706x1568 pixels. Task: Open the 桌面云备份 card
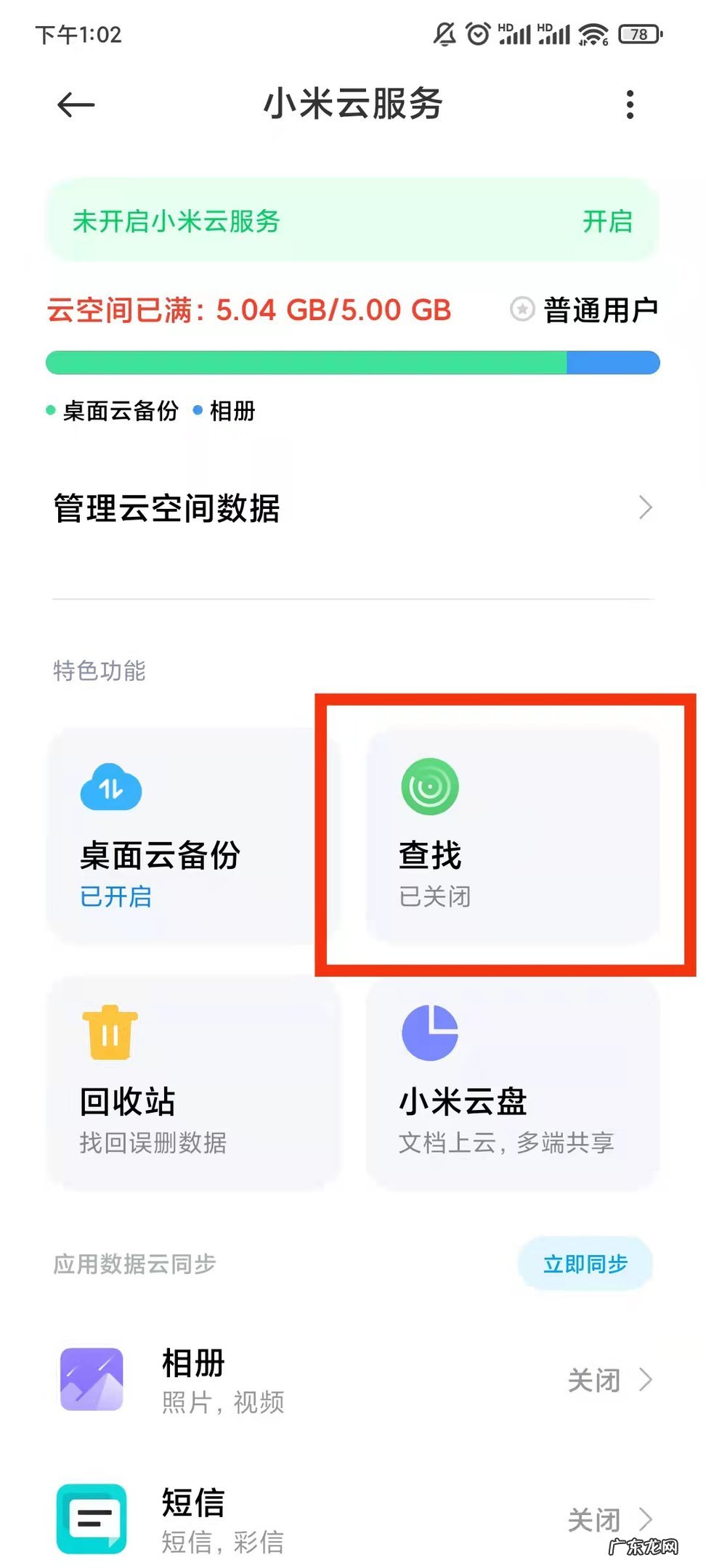[192, 836]
